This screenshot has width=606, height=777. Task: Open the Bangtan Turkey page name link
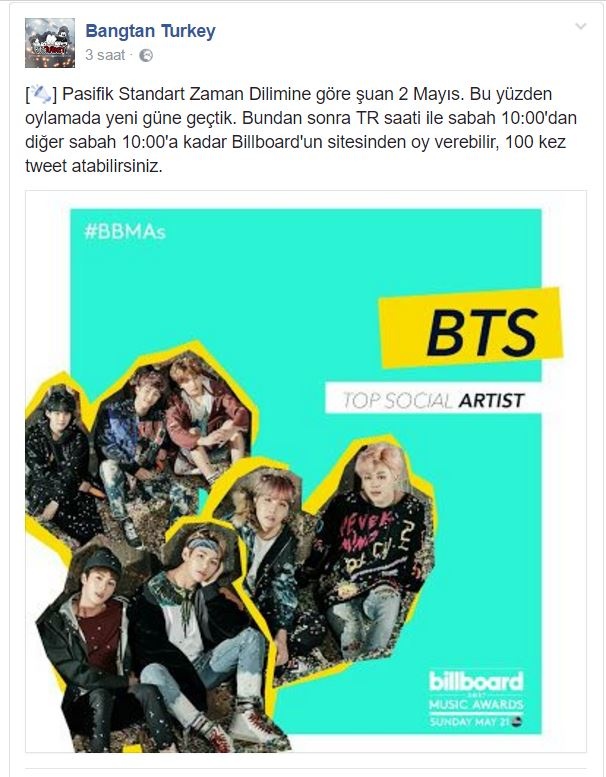click(x=150, y=31)
